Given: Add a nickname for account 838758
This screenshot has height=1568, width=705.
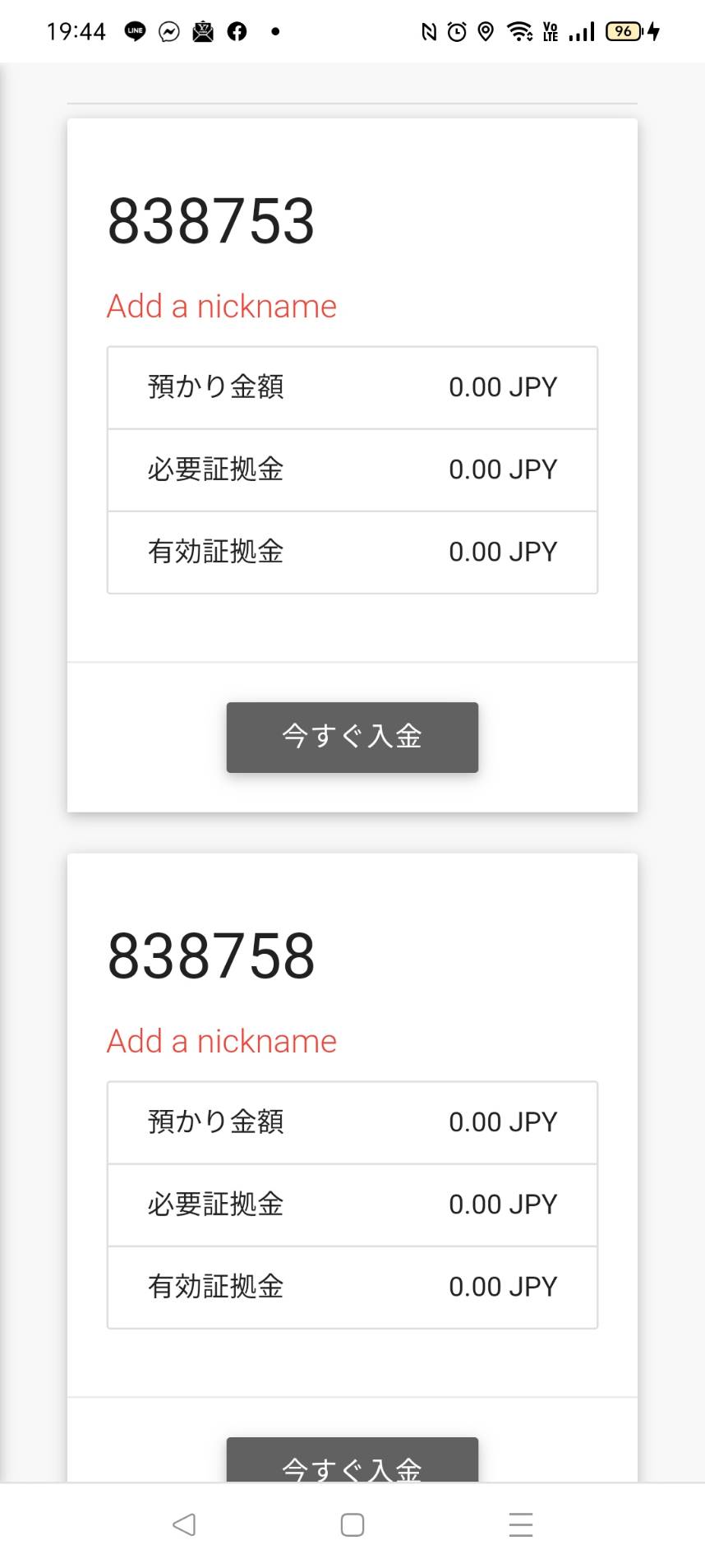Looking at the screenshot, I should click(222, 1042).
